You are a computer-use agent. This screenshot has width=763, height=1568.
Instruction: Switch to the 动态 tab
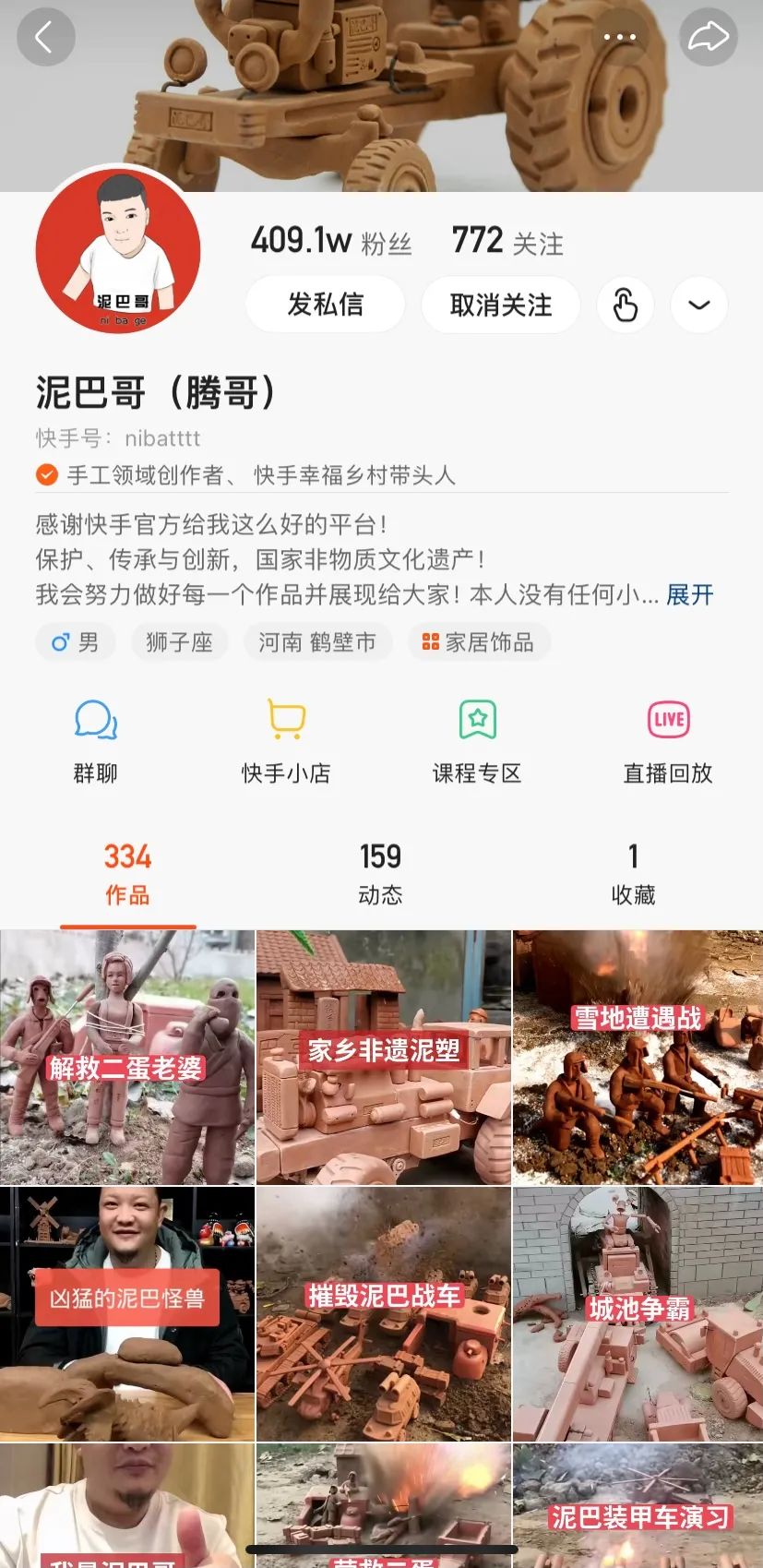coord(380,873)
